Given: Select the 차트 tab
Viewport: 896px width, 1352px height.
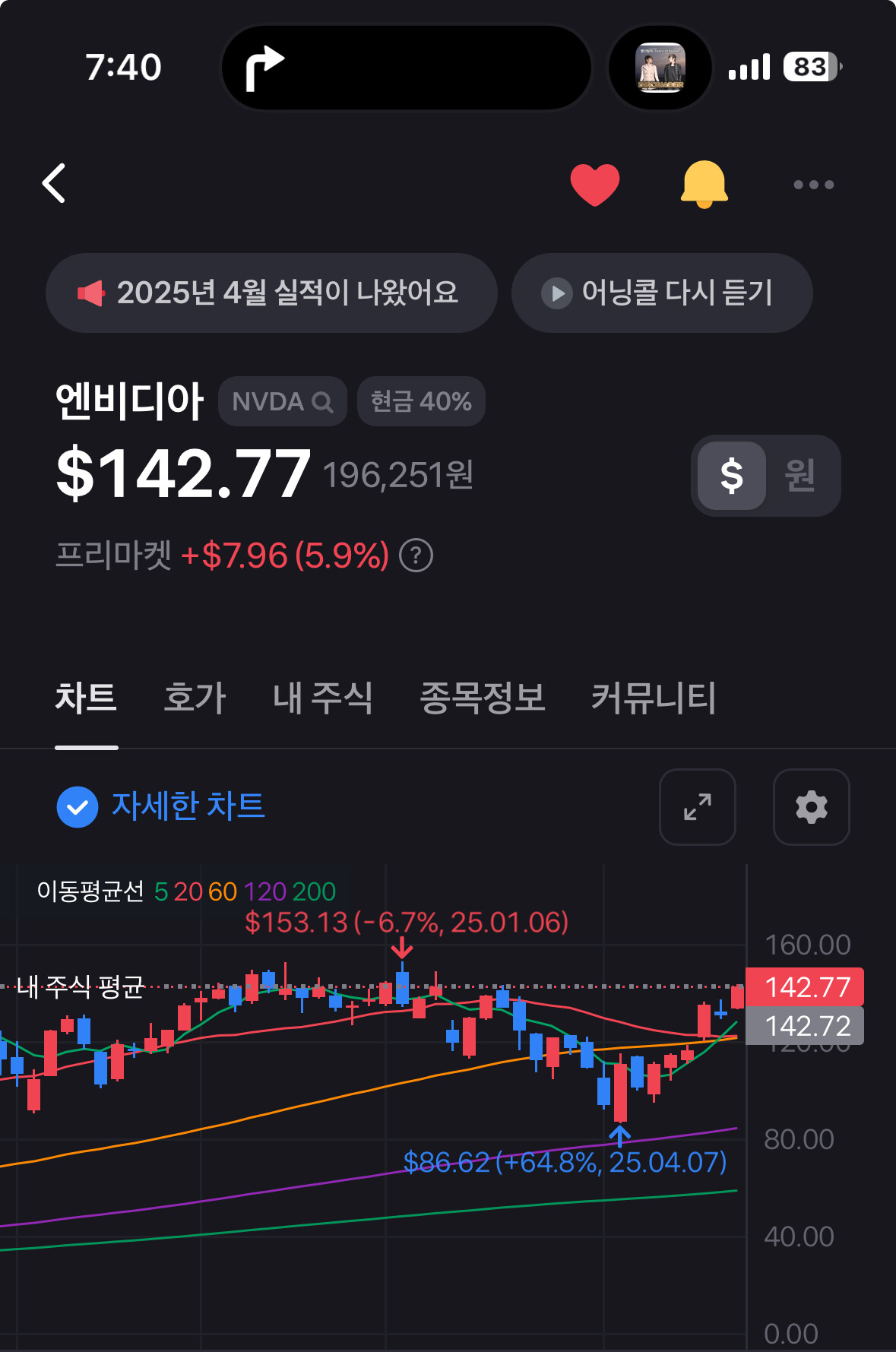Looking at the screenshot, I should [86, 697].
